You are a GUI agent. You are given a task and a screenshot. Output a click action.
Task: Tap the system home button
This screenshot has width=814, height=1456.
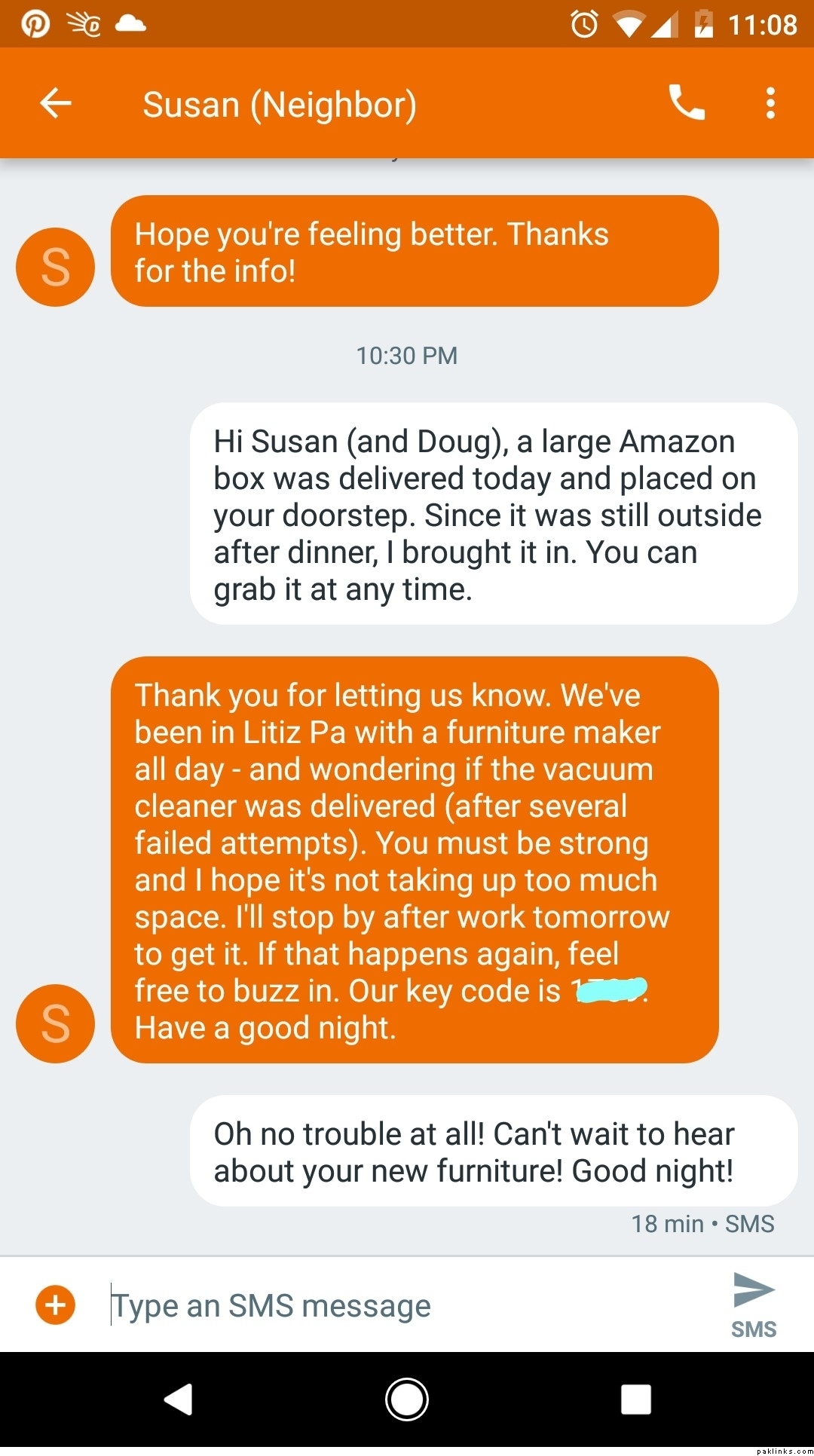pyautogui.click(x=407, y=1399)
